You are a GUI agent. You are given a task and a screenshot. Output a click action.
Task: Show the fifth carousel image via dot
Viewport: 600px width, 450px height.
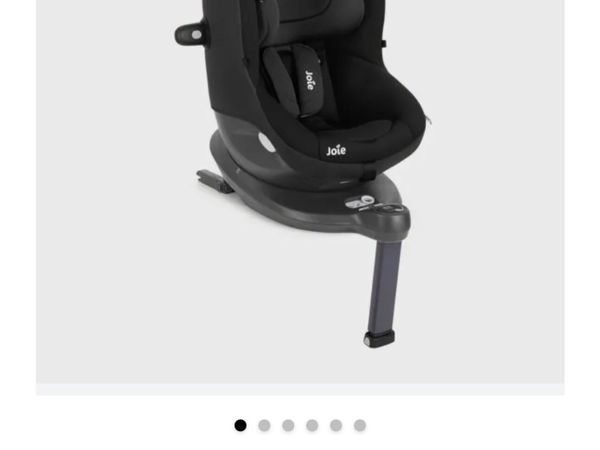pyautogui.click(x=336, y=425)
